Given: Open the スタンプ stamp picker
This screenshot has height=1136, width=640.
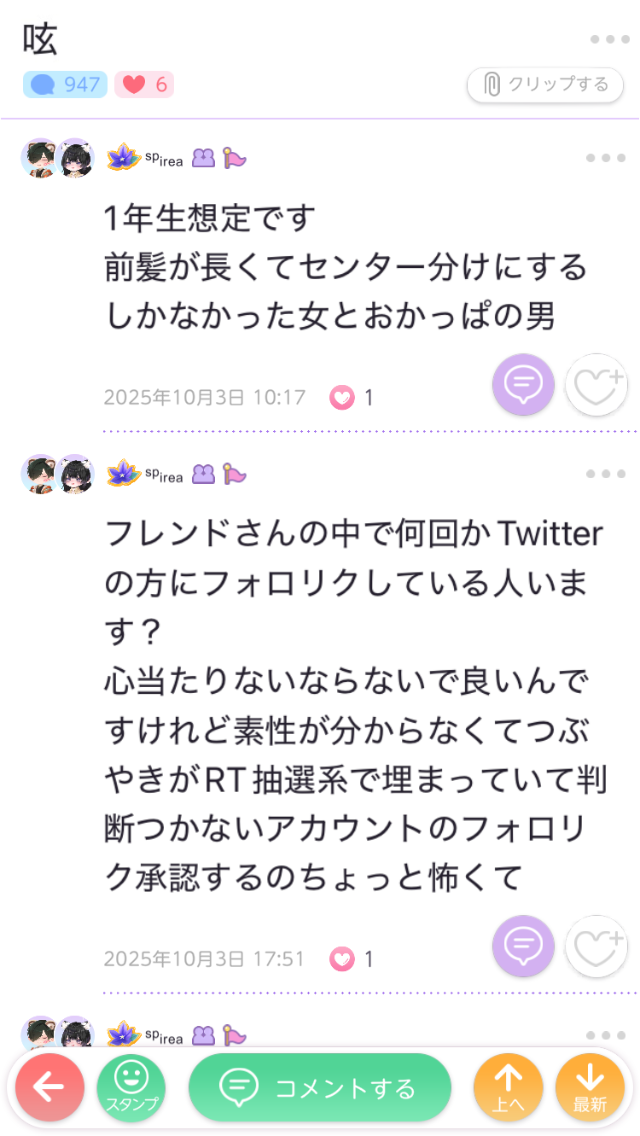Looking at the screenshot, I should [132, 1088].
